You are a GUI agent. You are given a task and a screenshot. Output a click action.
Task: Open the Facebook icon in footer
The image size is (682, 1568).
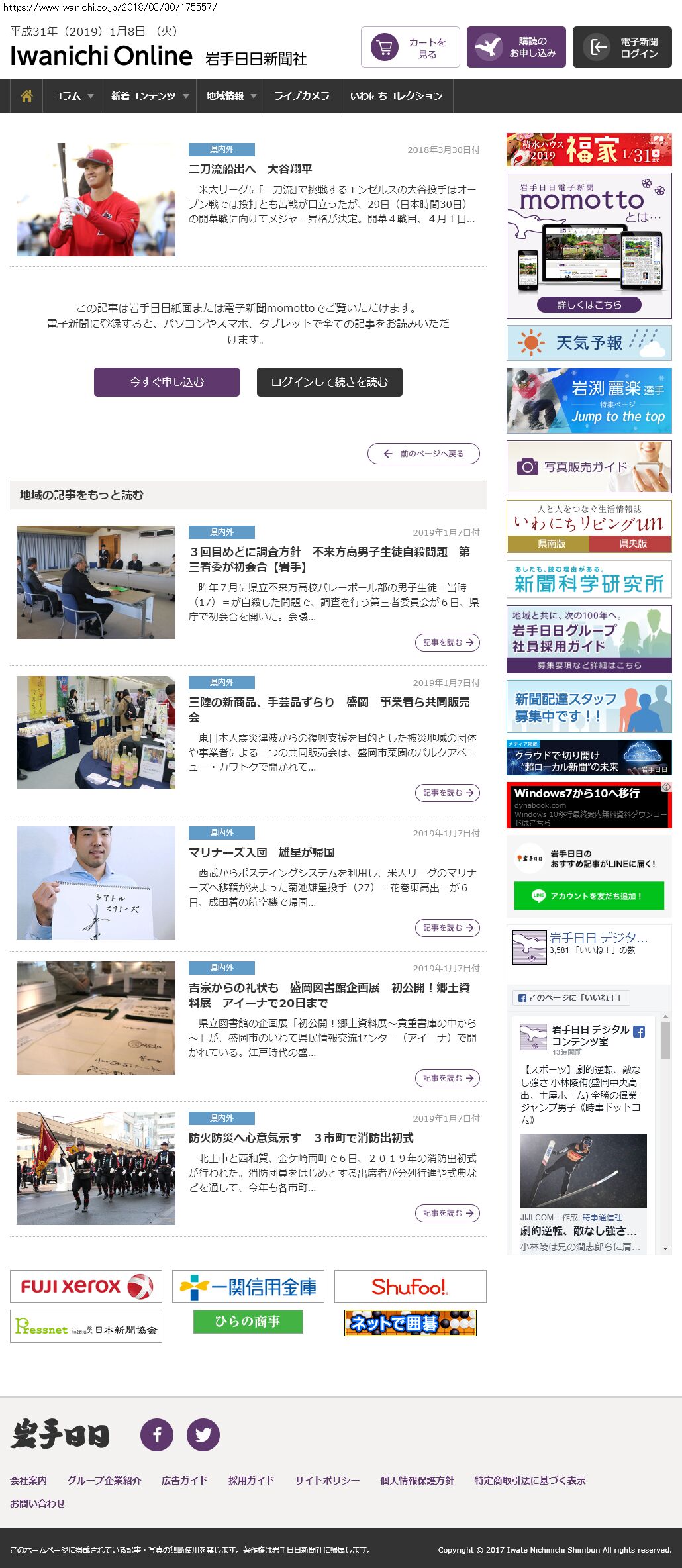point(157,1435)
